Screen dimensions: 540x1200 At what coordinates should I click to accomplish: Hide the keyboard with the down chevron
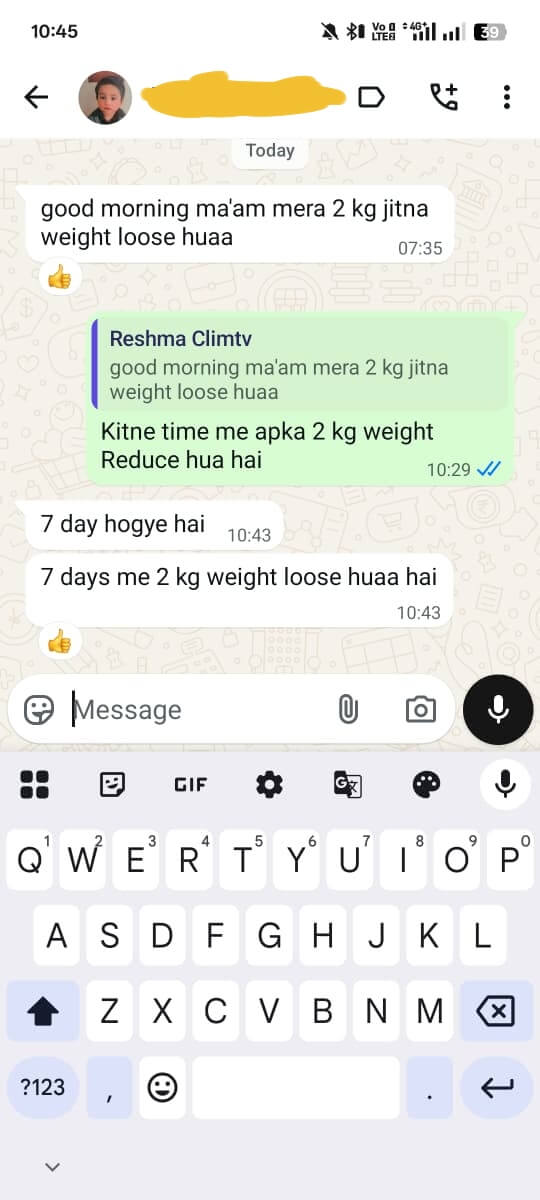point(53,1166)
